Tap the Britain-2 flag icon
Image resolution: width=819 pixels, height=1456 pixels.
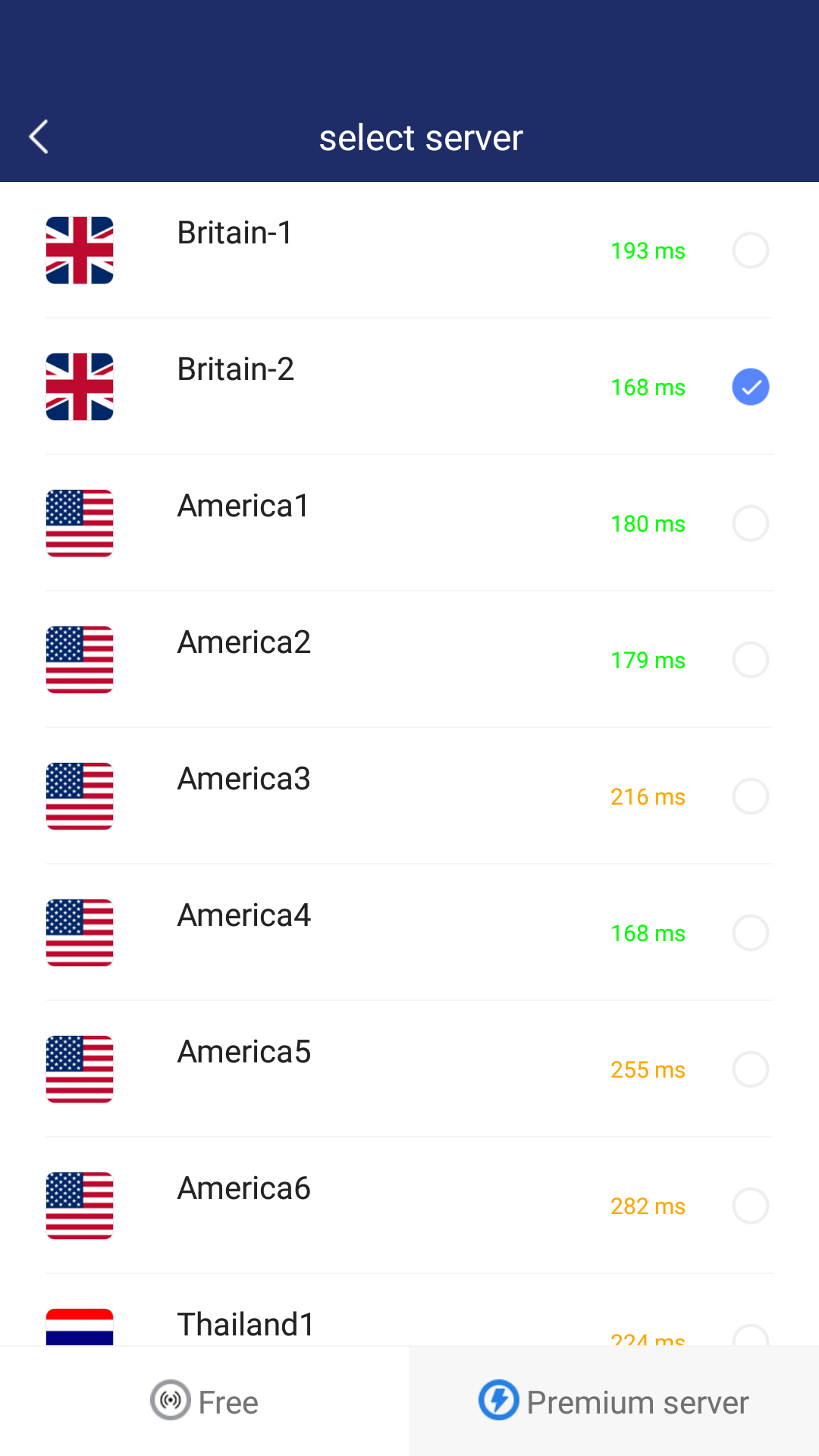pyautogui.click(x=79, y=387)
